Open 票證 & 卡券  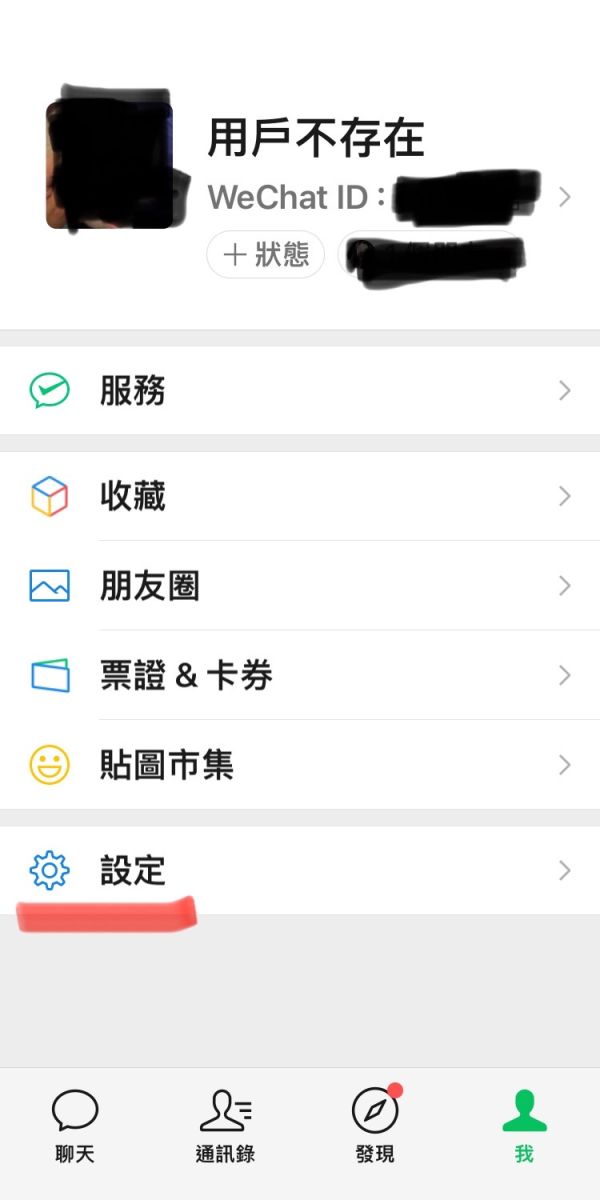(300, 676)
